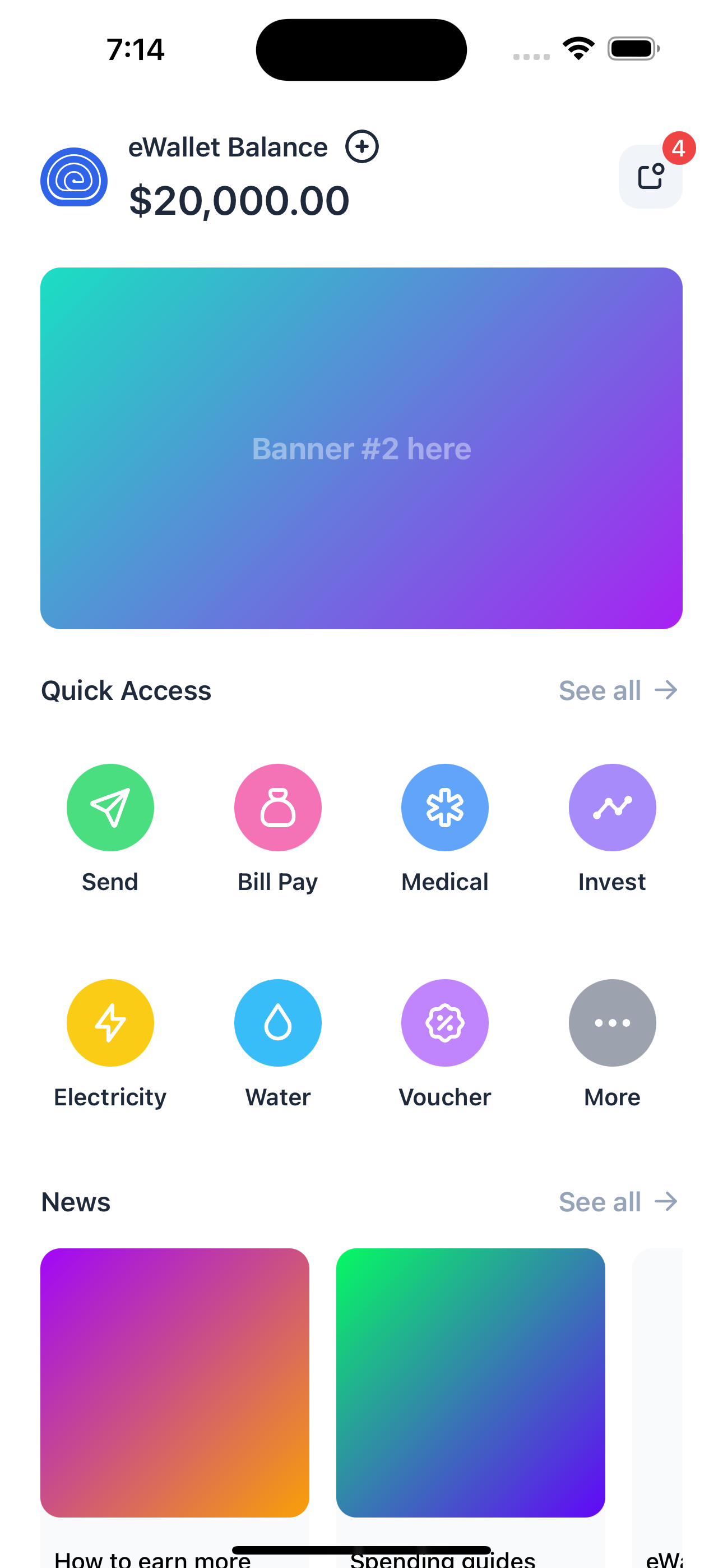Viewport: 723px width, 1568px height.
Task: Open the Spending guides news card
Action: click(x=470, y=1383)
